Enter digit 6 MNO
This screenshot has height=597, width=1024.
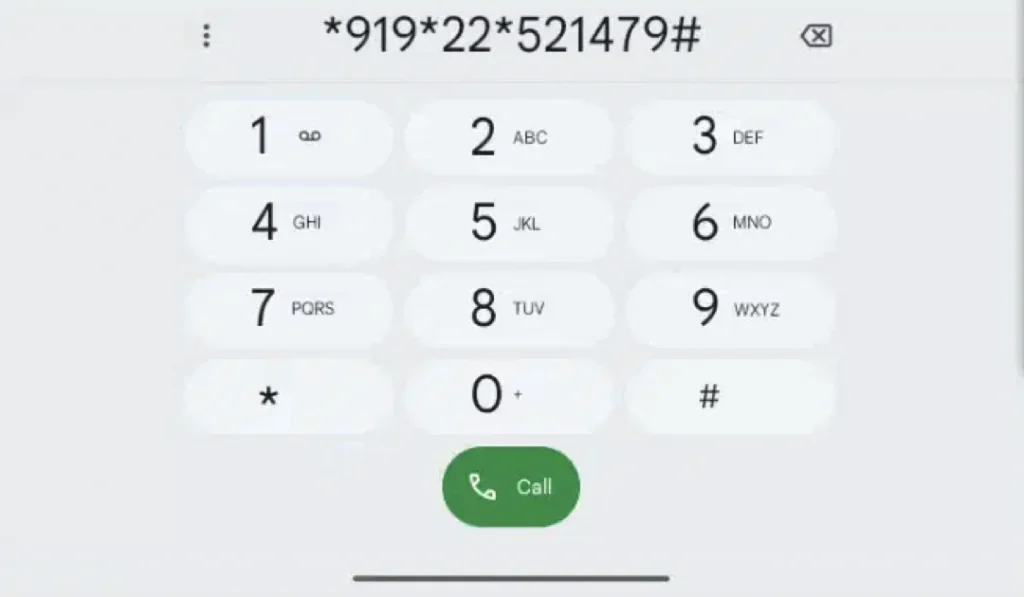coord(731,222)
